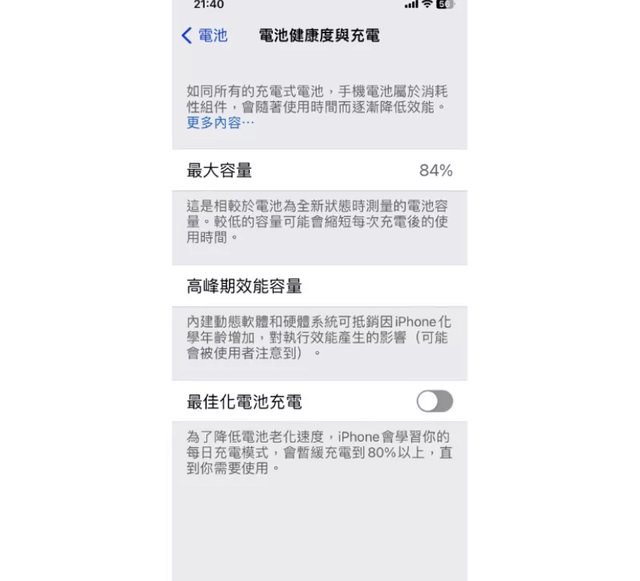Go back to the 電池 settings

coord(204,35)
